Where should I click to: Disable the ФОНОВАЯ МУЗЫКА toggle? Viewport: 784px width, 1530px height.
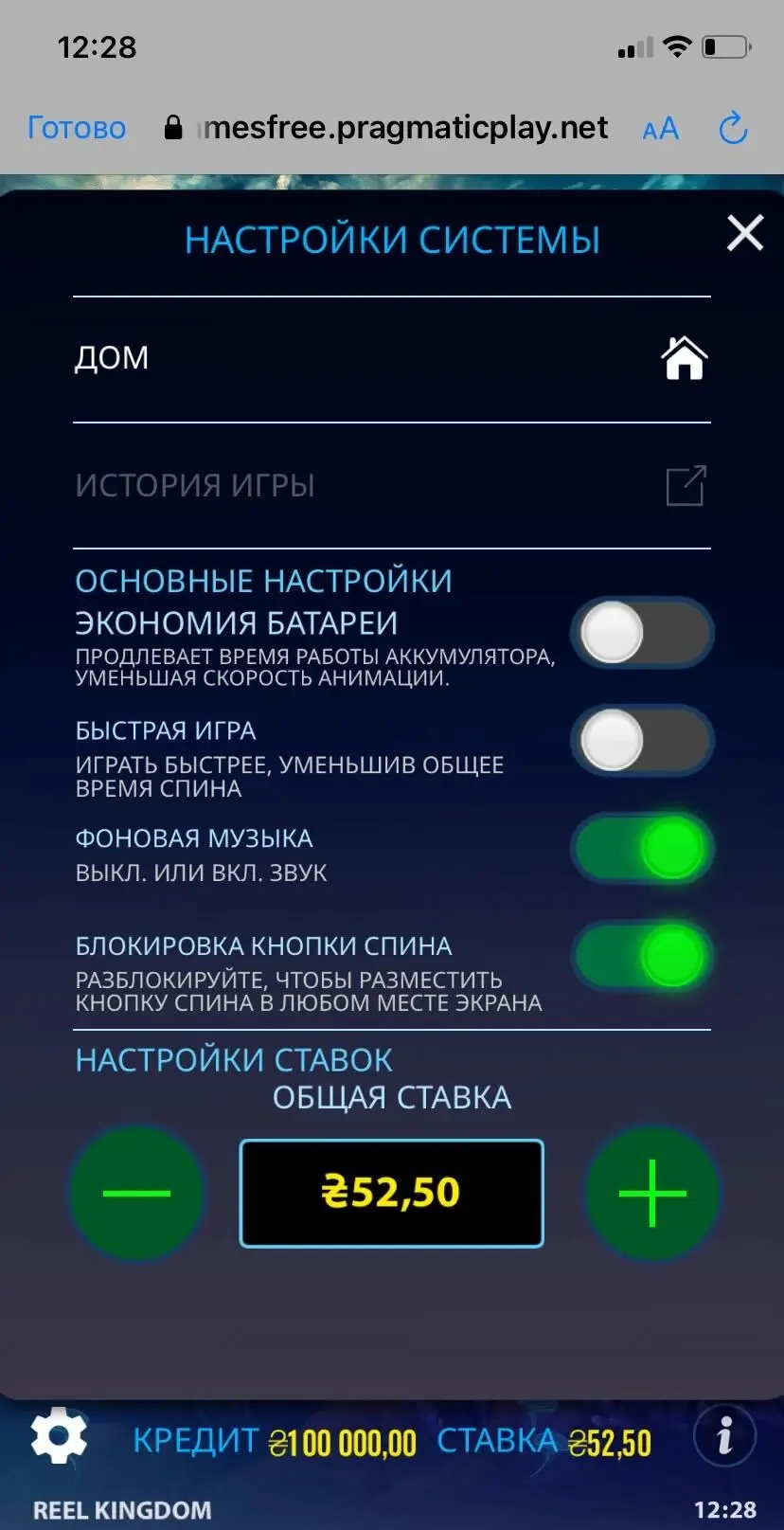click(643, 849)
